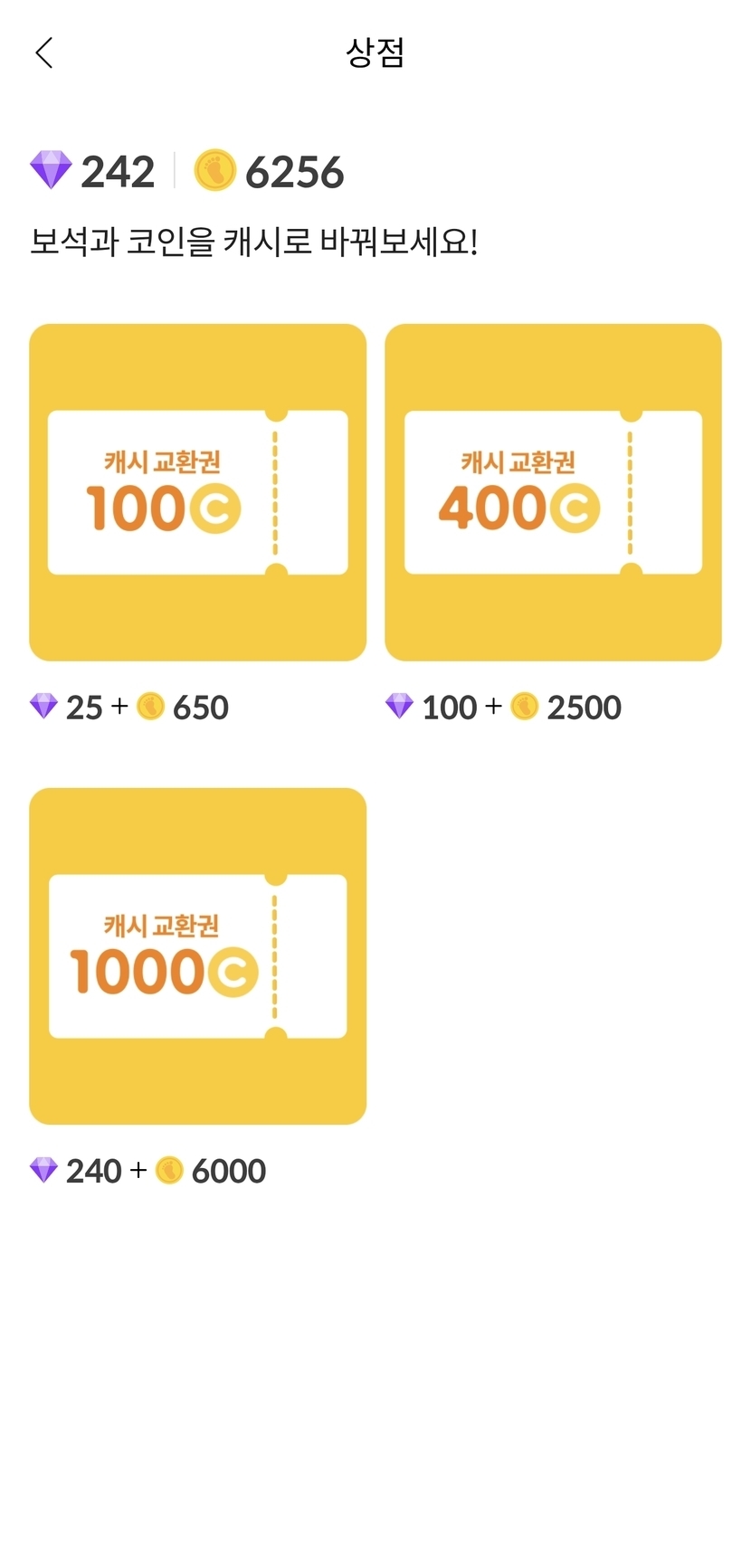Choose the 1000 캐시 교환권 card
The width and height of the screenshot is (751, 1568).
point(197,955)
